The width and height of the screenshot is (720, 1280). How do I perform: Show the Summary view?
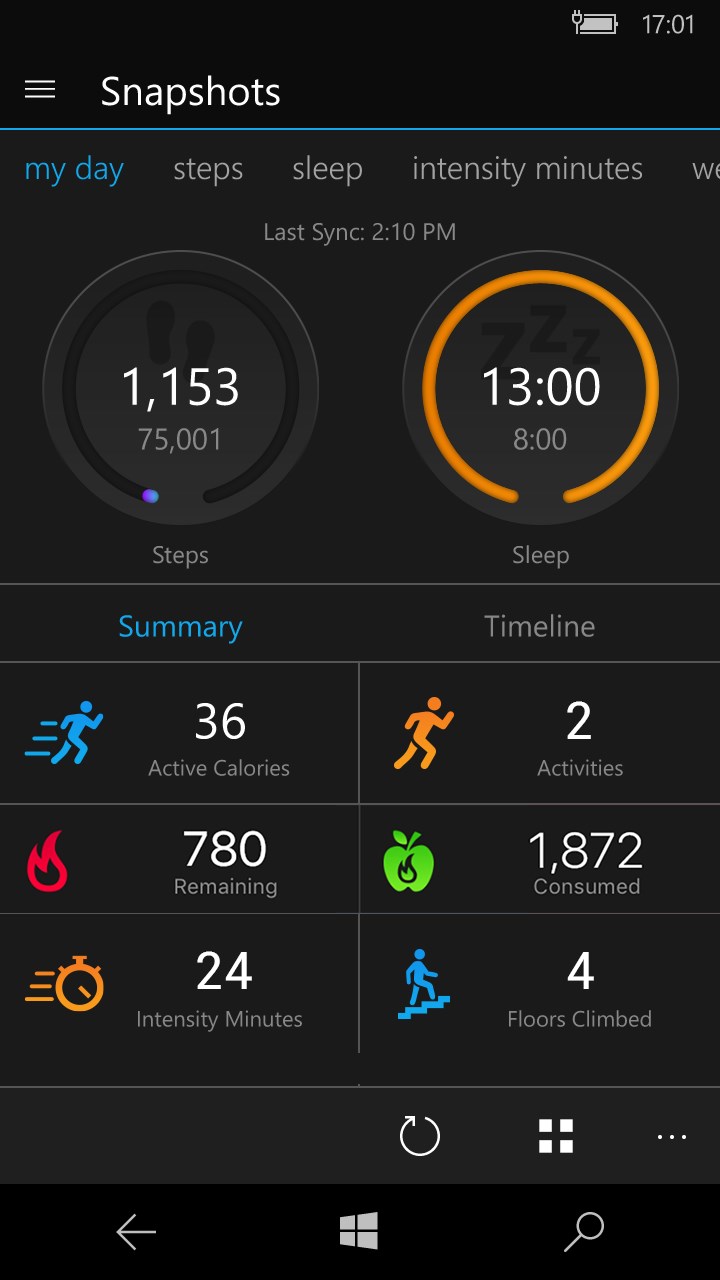[180, 627]
